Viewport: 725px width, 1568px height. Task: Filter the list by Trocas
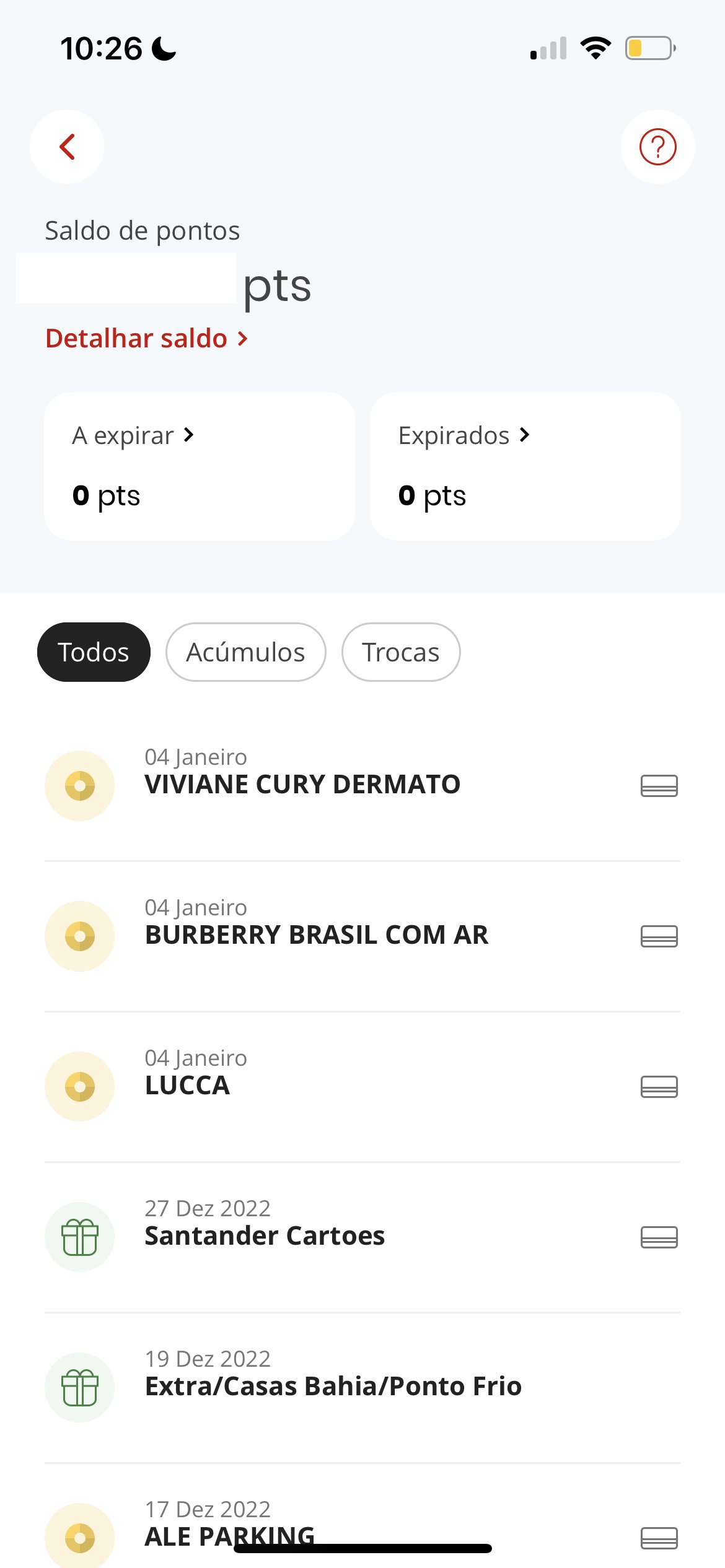(401, 652)
